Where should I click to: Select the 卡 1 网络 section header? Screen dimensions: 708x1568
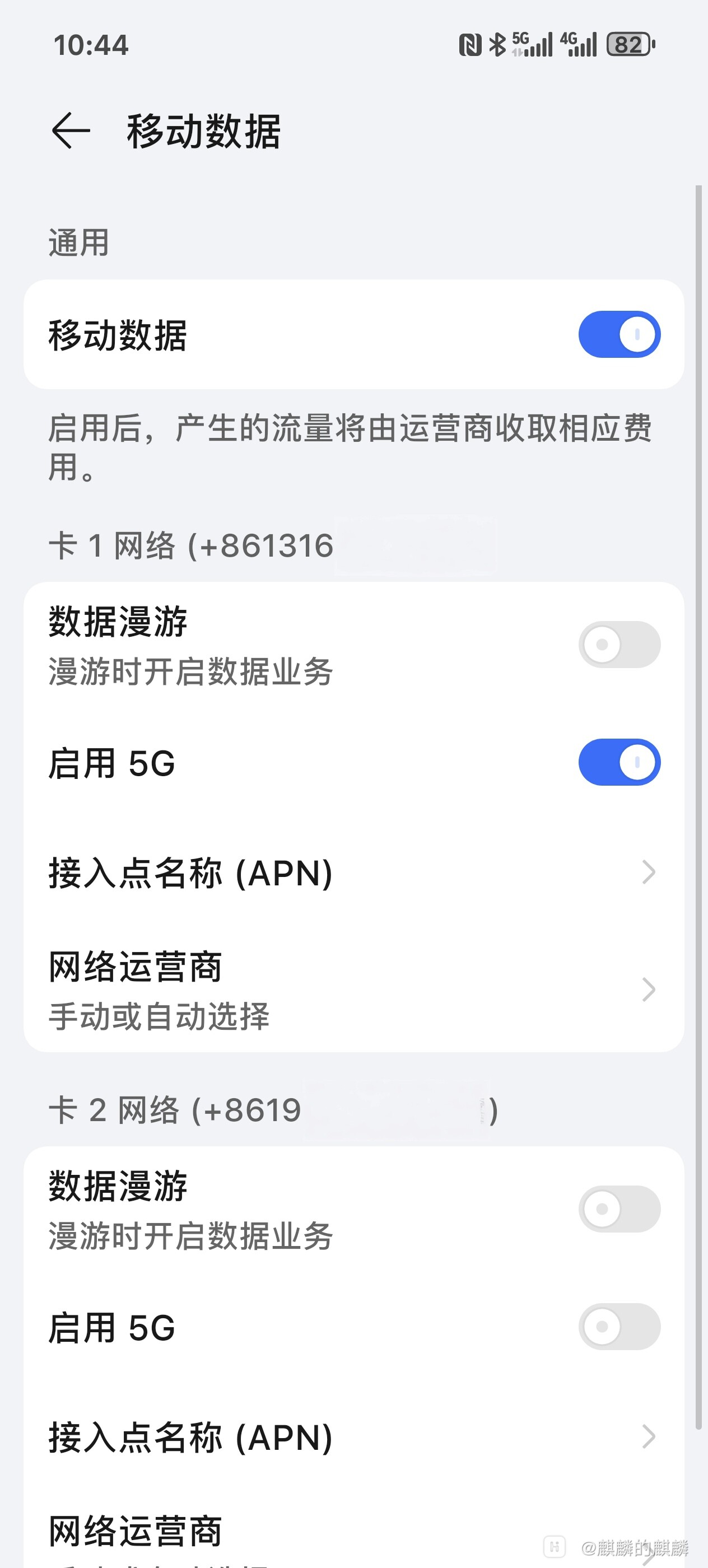coord(190,546)
